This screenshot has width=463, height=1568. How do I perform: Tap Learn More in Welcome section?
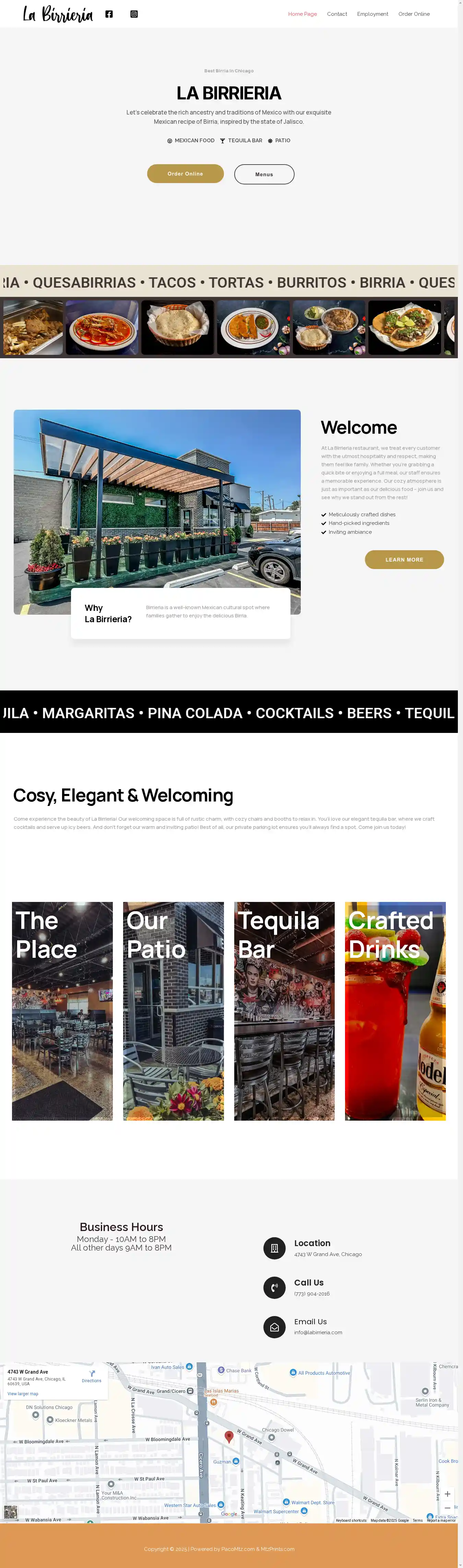pos(404,559)
